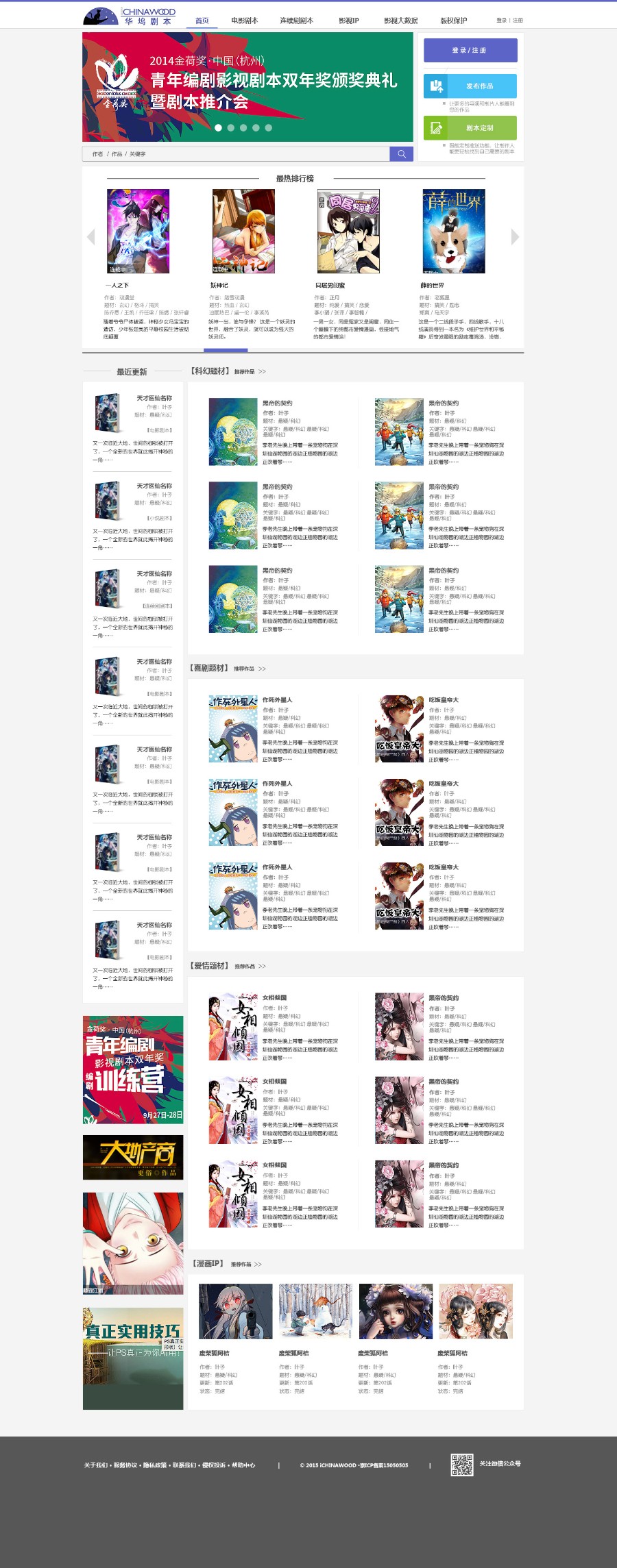
Task: Open the 大地产商 sidebar banner
Action: click(133, 1157)
